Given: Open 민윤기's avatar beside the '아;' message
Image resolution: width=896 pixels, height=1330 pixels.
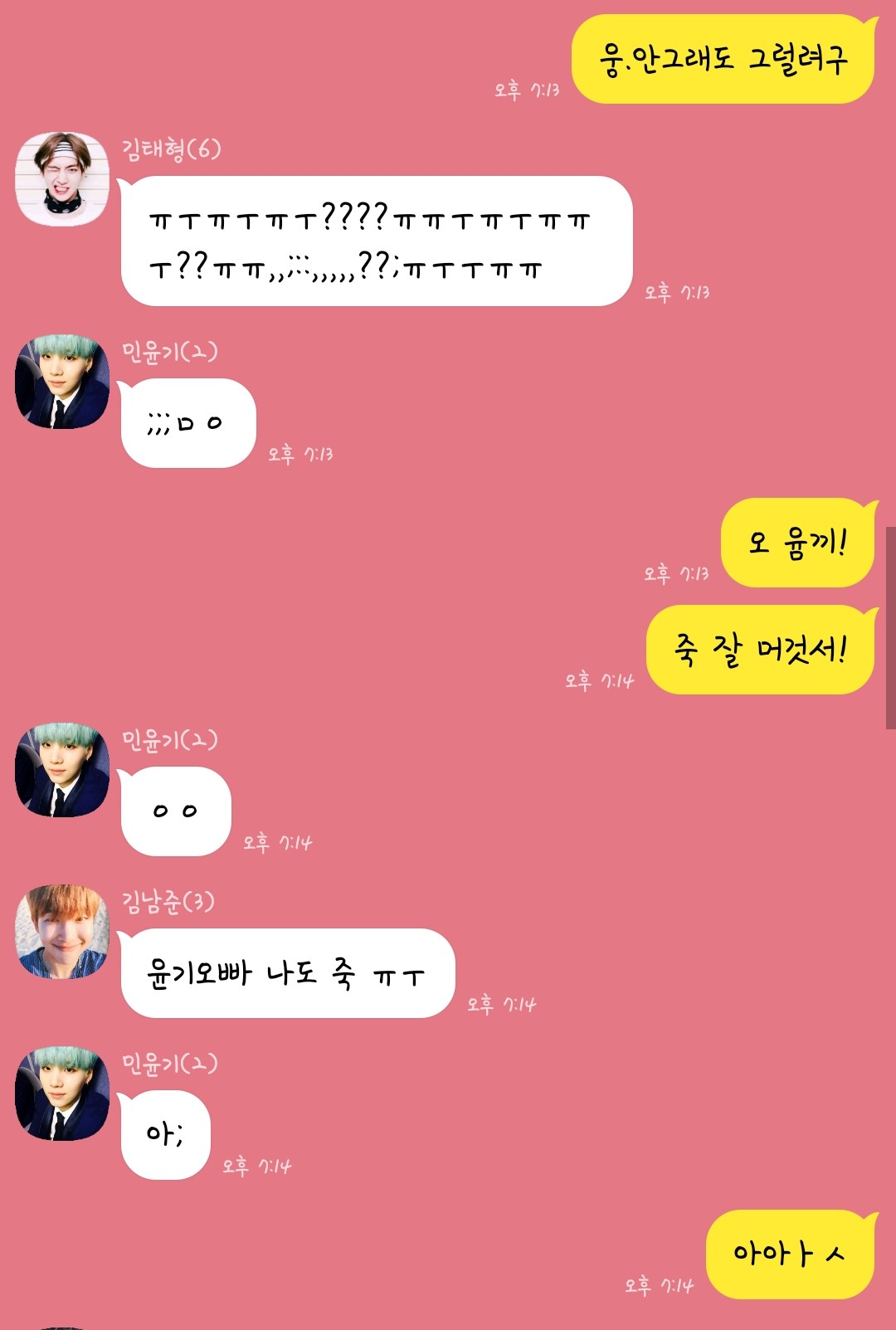Looking at the screenshot, I should click(x=62, y=1094).
